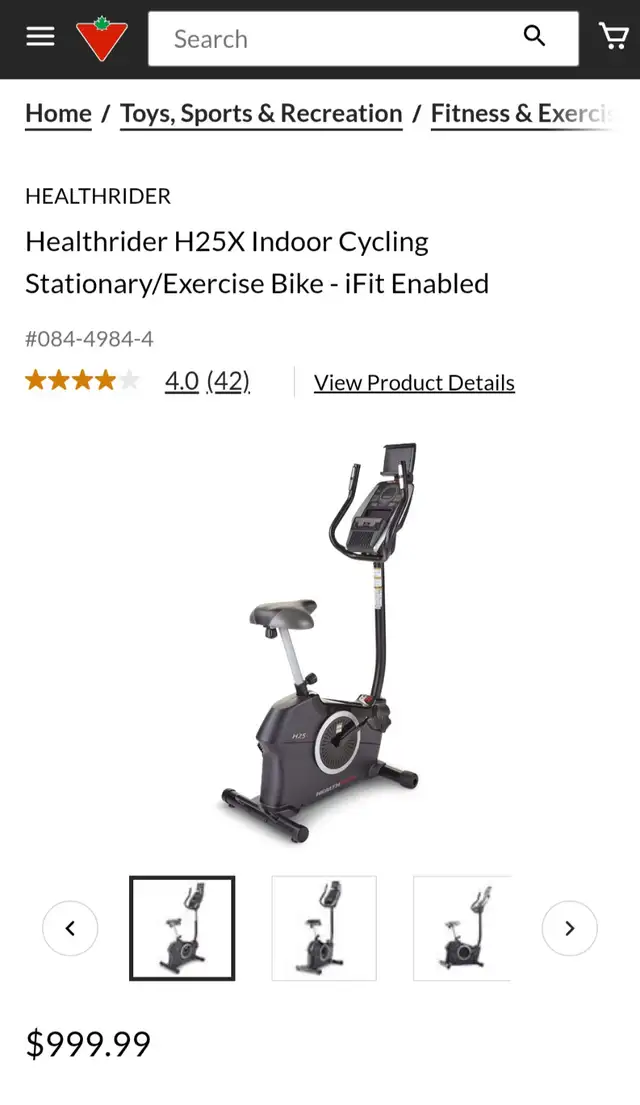Select the second product thumbnail
Viewport: 640px width, 1105px height.
pyautogui.click(x=324, y=928)
